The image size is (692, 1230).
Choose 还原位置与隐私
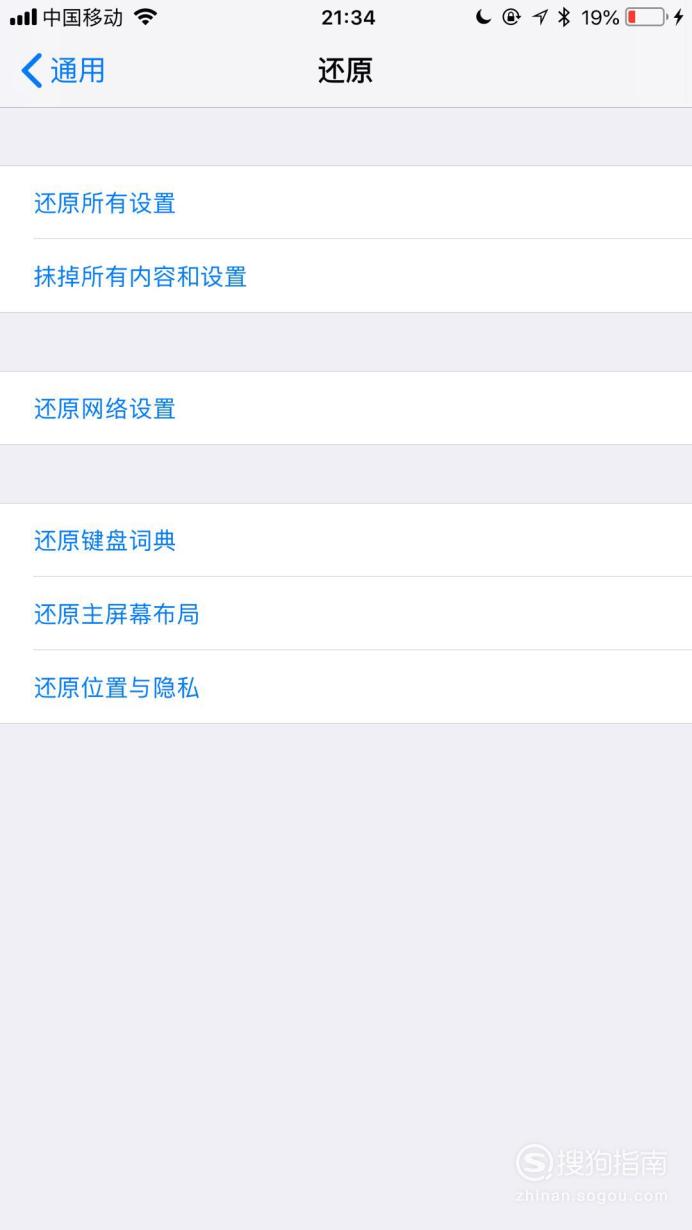[346, 687]
